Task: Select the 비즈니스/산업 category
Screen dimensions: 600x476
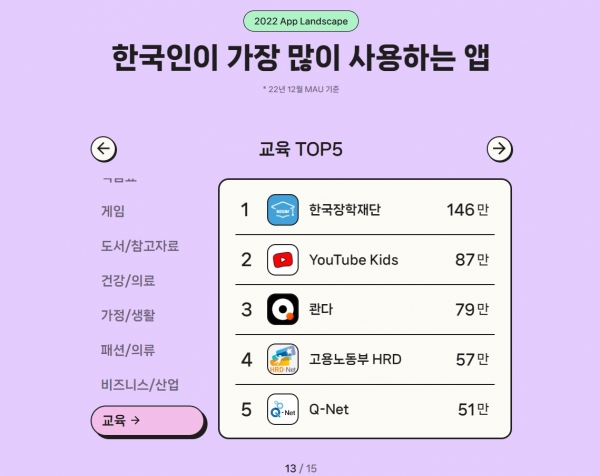Action: (x=139, y=385)
